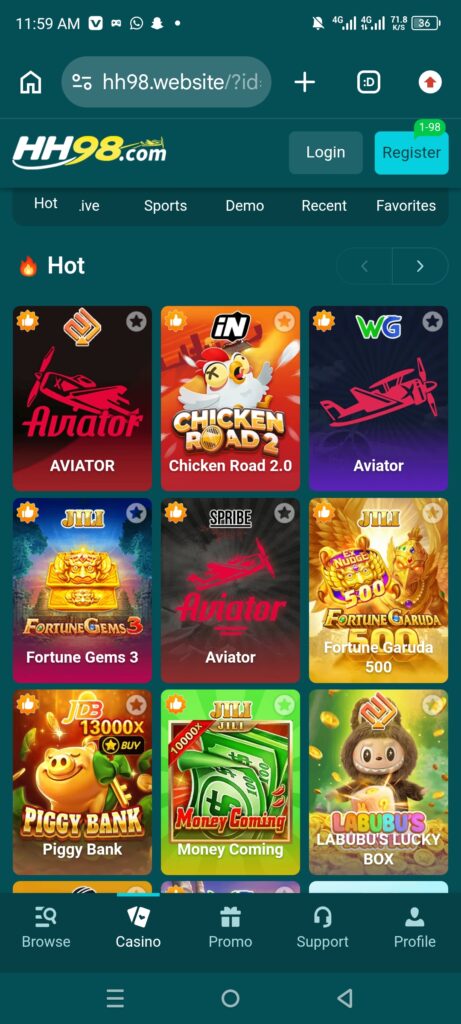Image resolution: width=461 pixels, height=1024 pixels.
Task: Tap the Login button
Action: tap(326, 152)
